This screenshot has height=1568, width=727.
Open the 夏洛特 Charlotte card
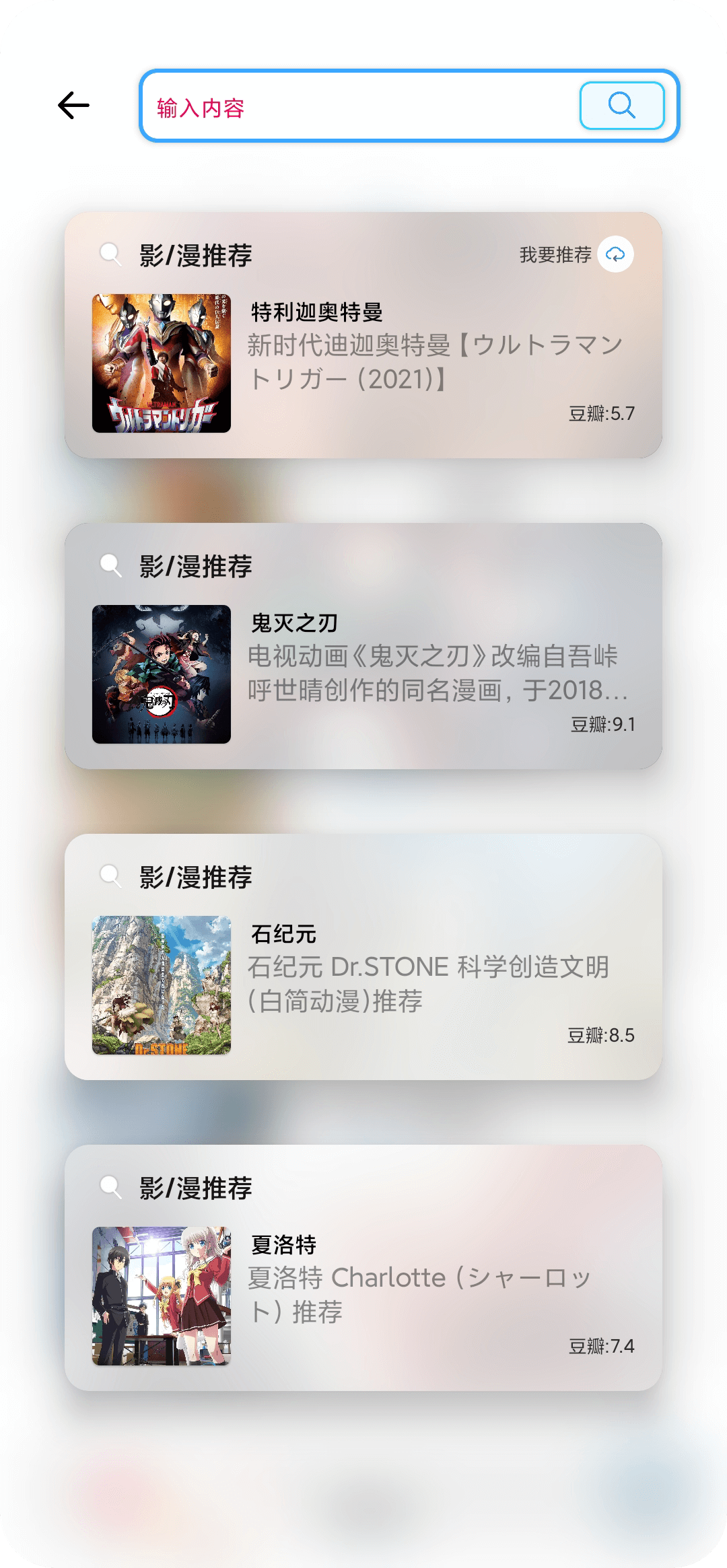tap(363, 1268)
